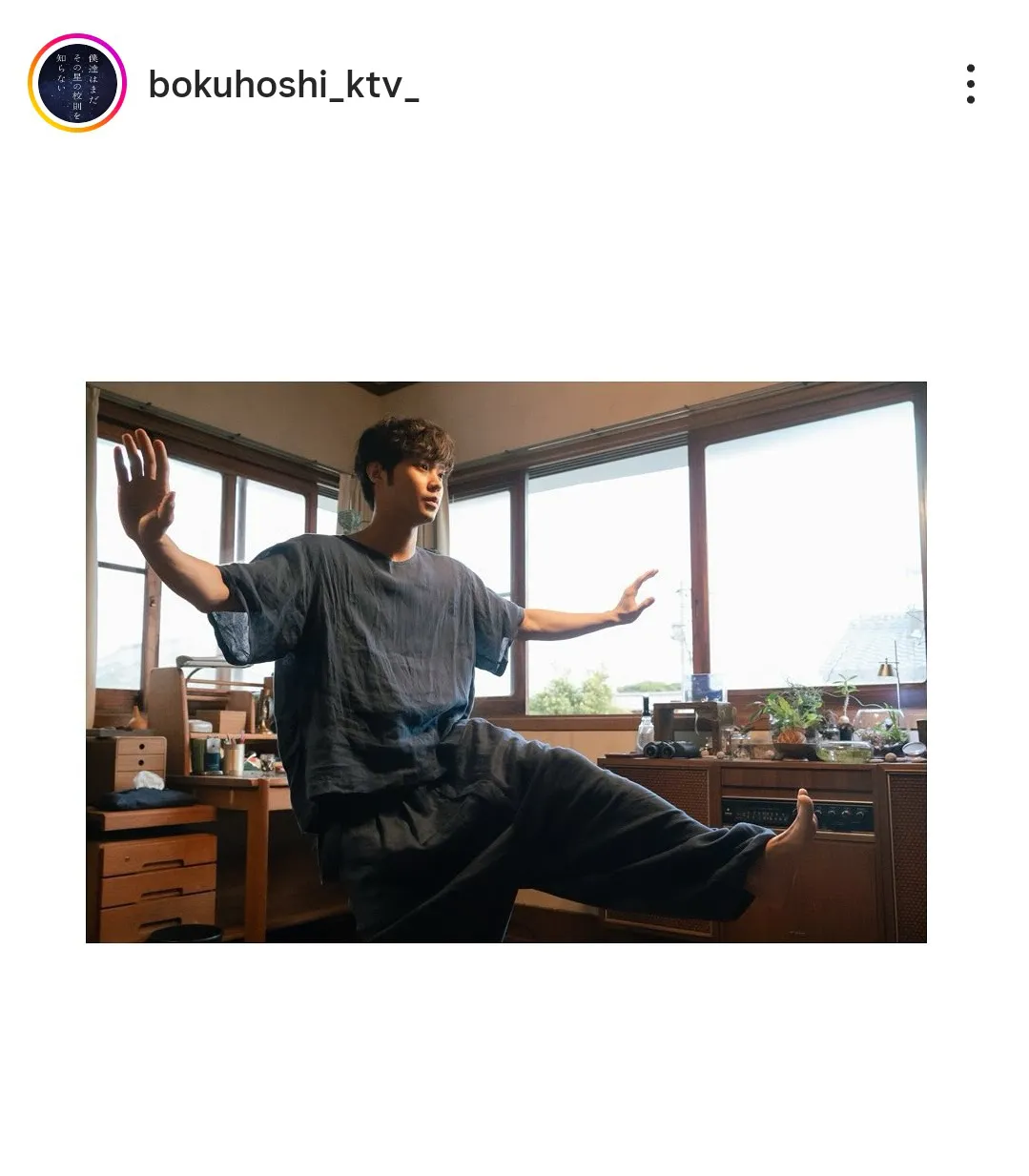The width and height of the screenshot is (1029, 1176).
Task: Open the post's three-dot overflow menu
Action: (x=970, y=84)
